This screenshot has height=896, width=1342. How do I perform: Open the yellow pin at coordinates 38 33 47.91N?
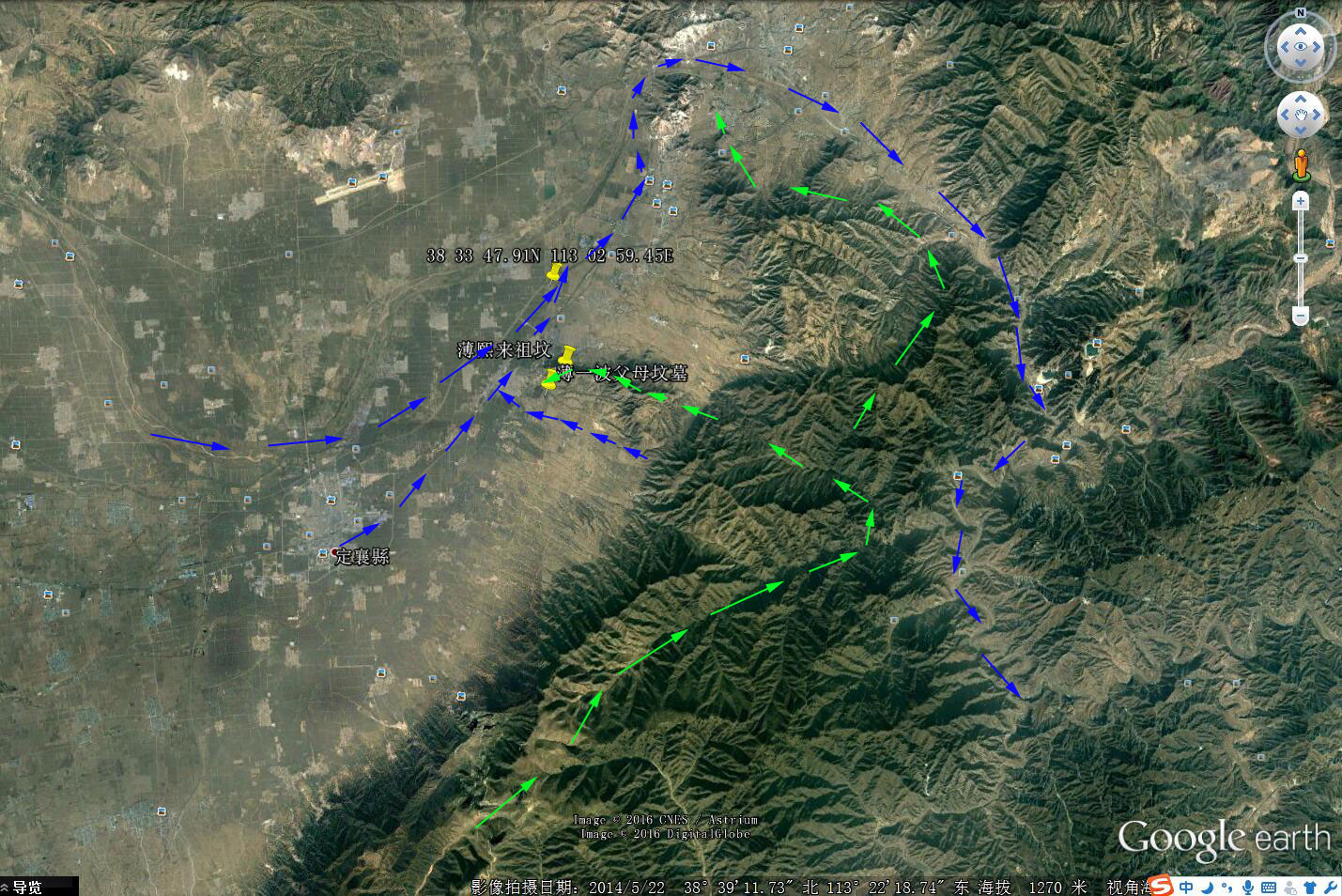click(557, 272)
